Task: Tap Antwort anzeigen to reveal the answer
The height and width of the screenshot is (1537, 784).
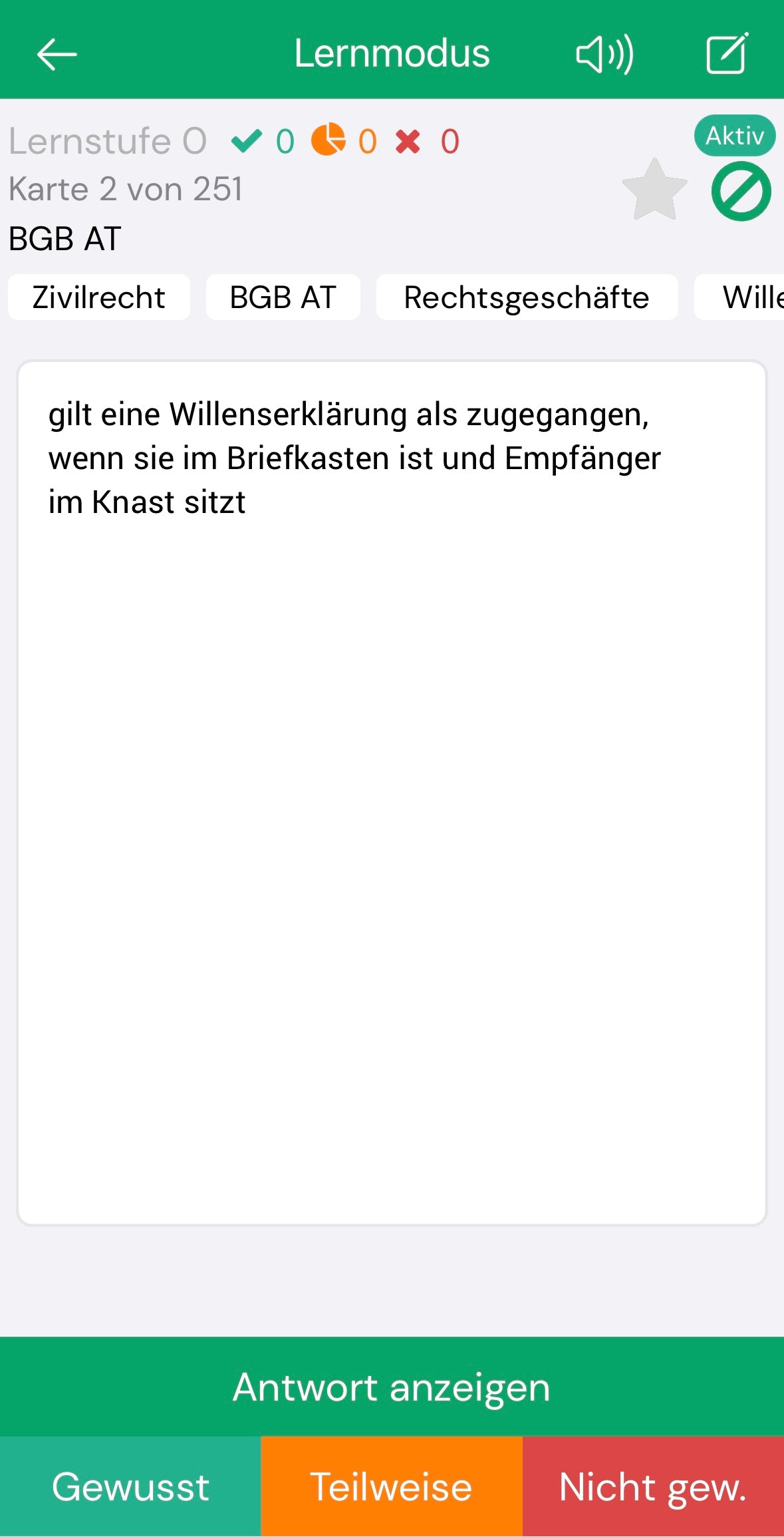Action: point(392,1387)
